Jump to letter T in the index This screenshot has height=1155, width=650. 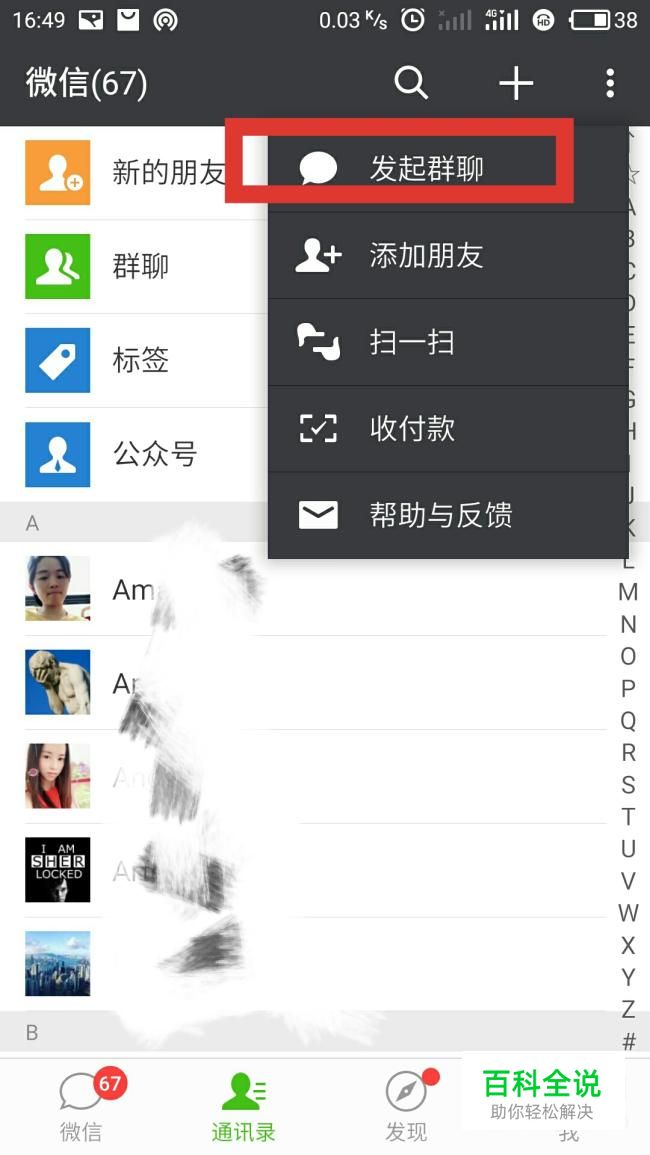point(628,817)
